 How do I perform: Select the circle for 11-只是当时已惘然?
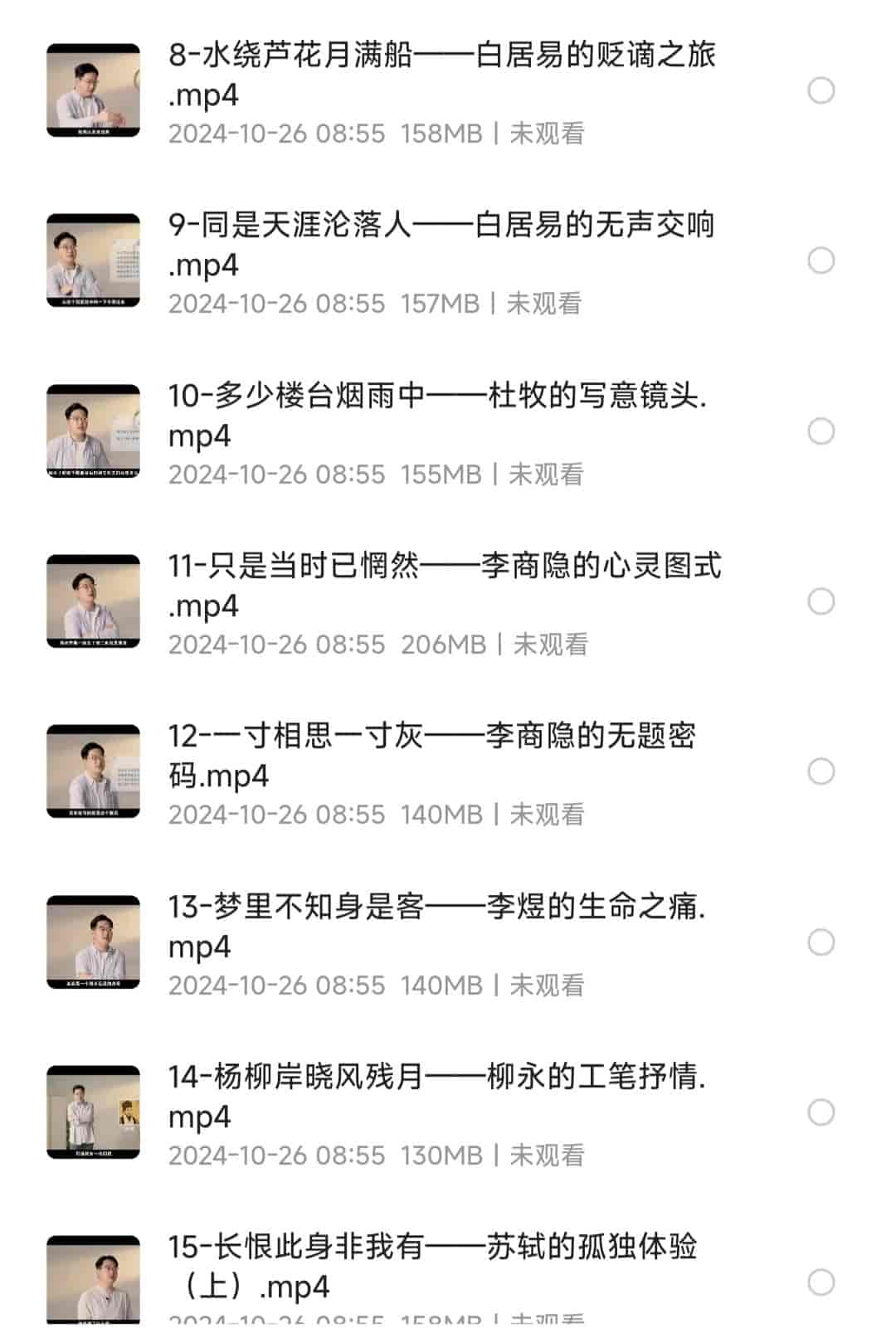tap(821, 601)
